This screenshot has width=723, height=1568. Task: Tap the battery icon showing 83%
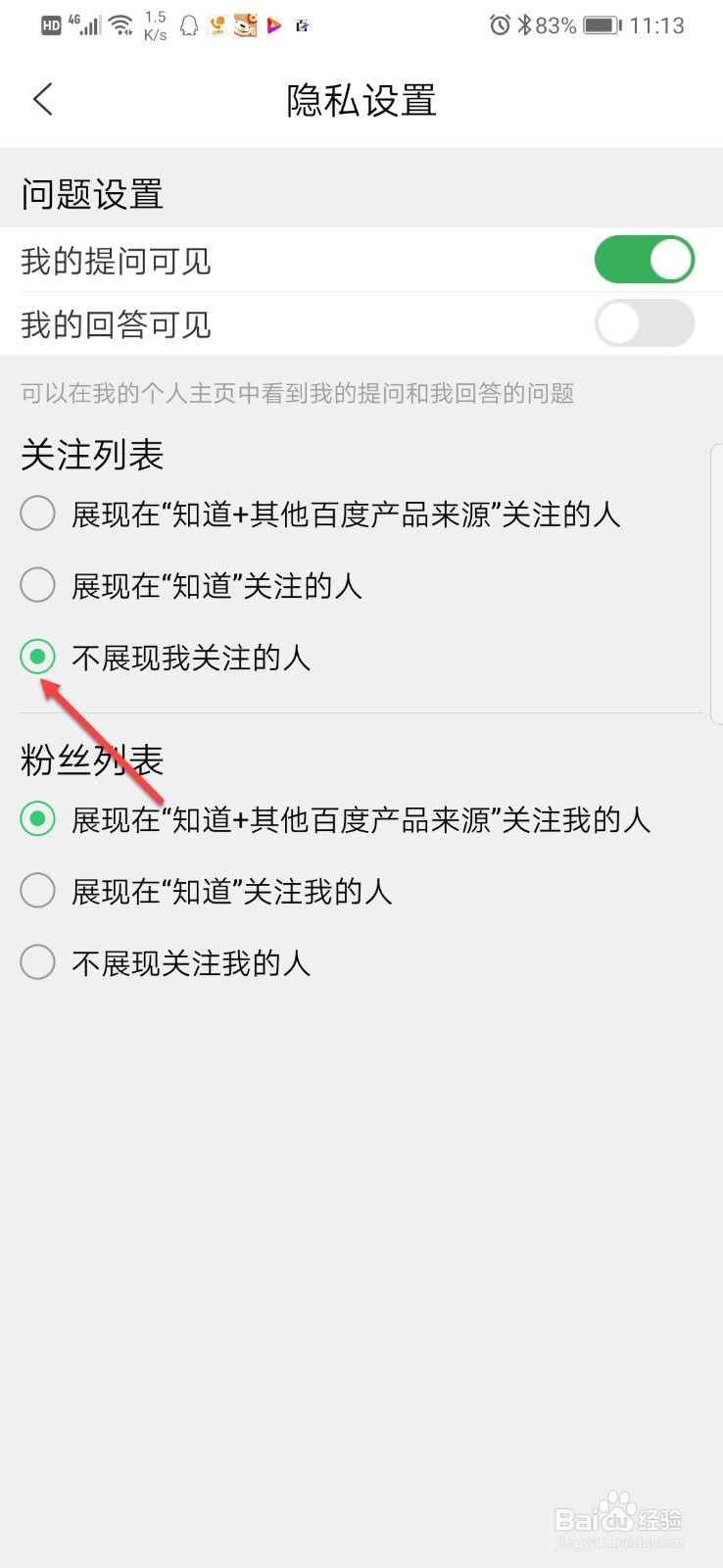(600, 24)
